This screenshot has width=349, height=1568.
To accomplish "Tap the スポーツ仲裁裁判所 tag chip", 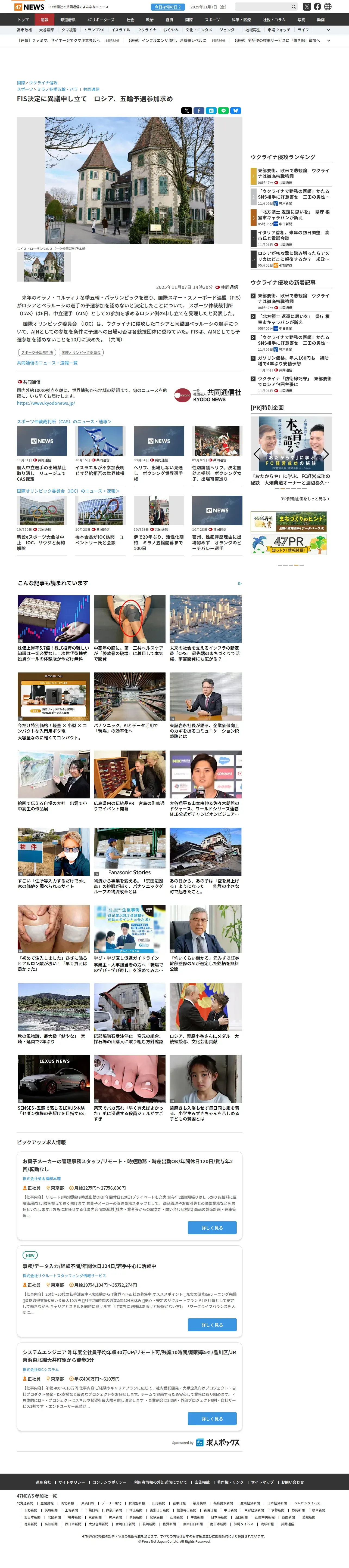I will tap(36, 353).
